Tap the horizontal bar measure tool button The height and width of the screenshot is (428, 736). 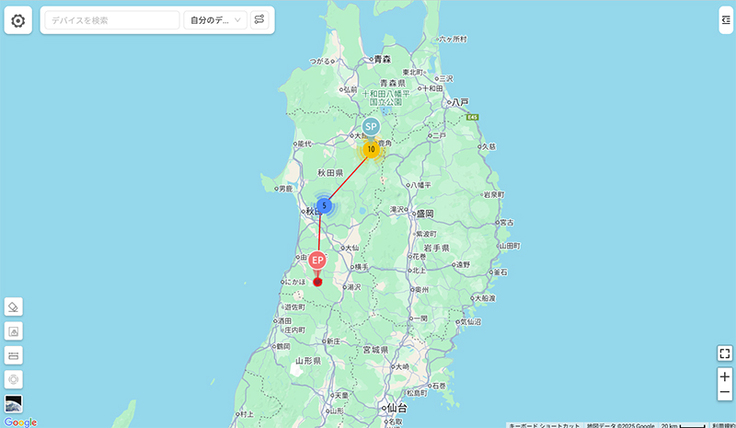(x=14, y=355)
